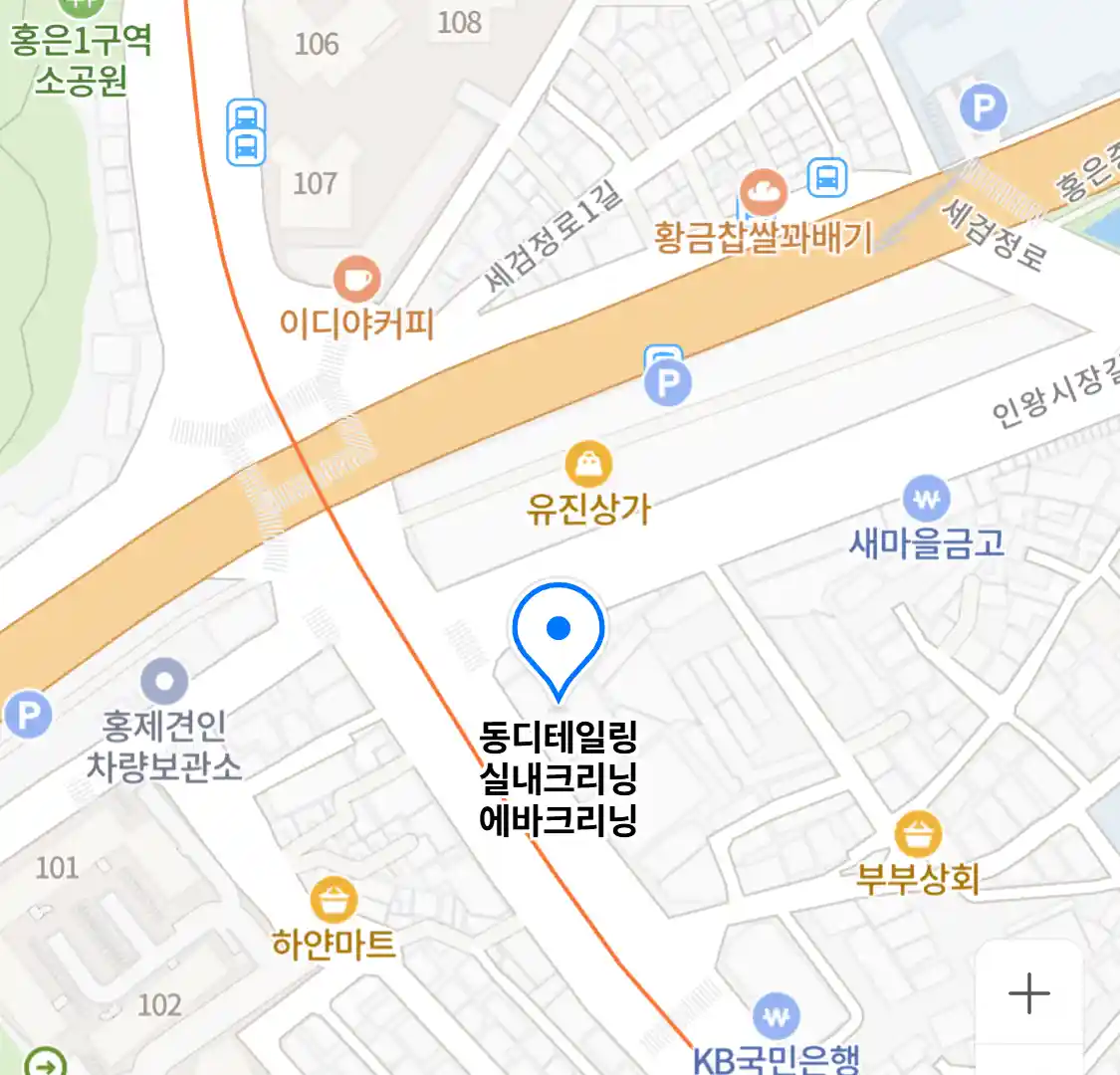Tap the blue location pin for 동디테일링
Image resolution: width=1120 pixels, height=1075 pixels.
tap(559, 634)
